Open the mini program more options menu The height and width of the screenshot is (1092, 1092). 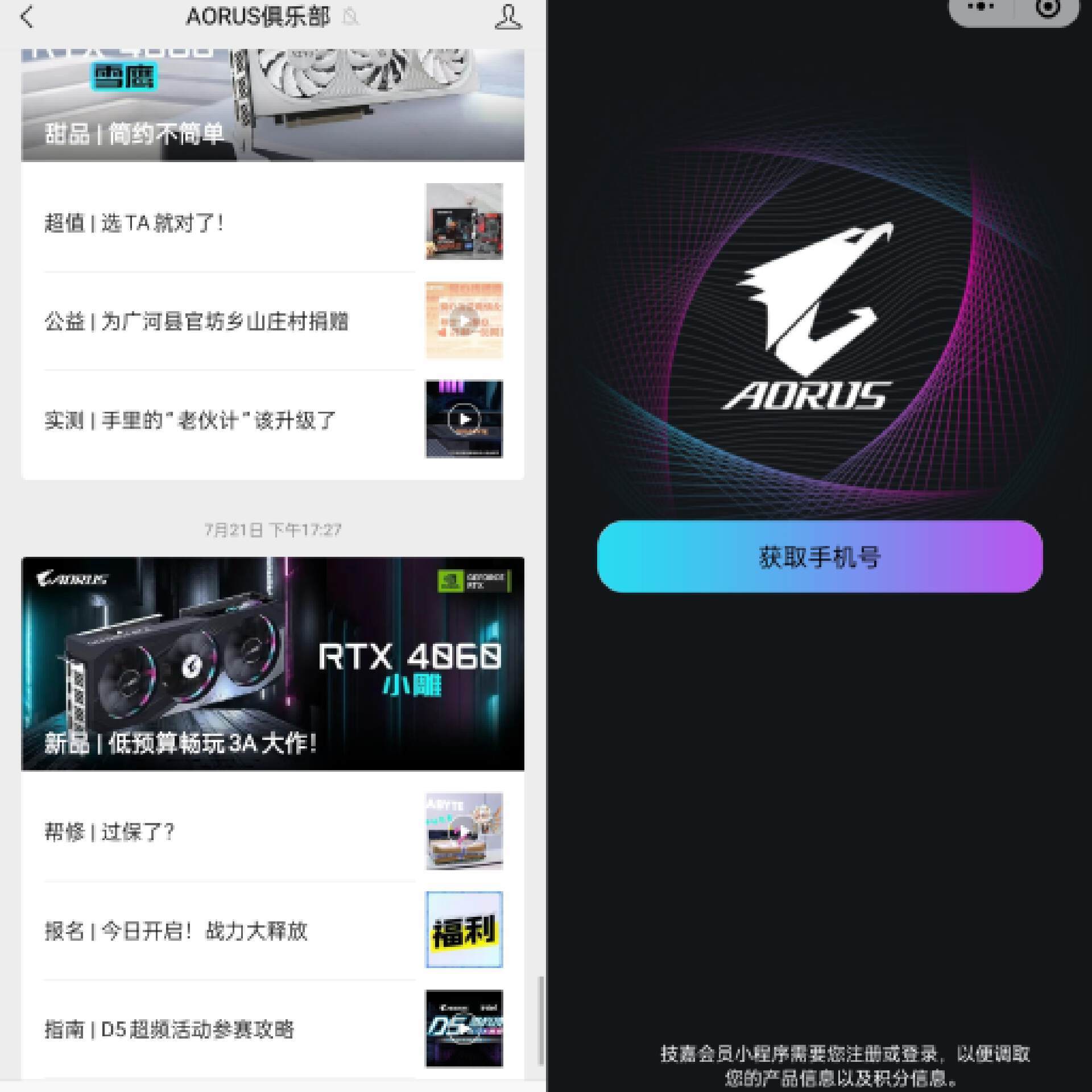[x=981, y=8]
